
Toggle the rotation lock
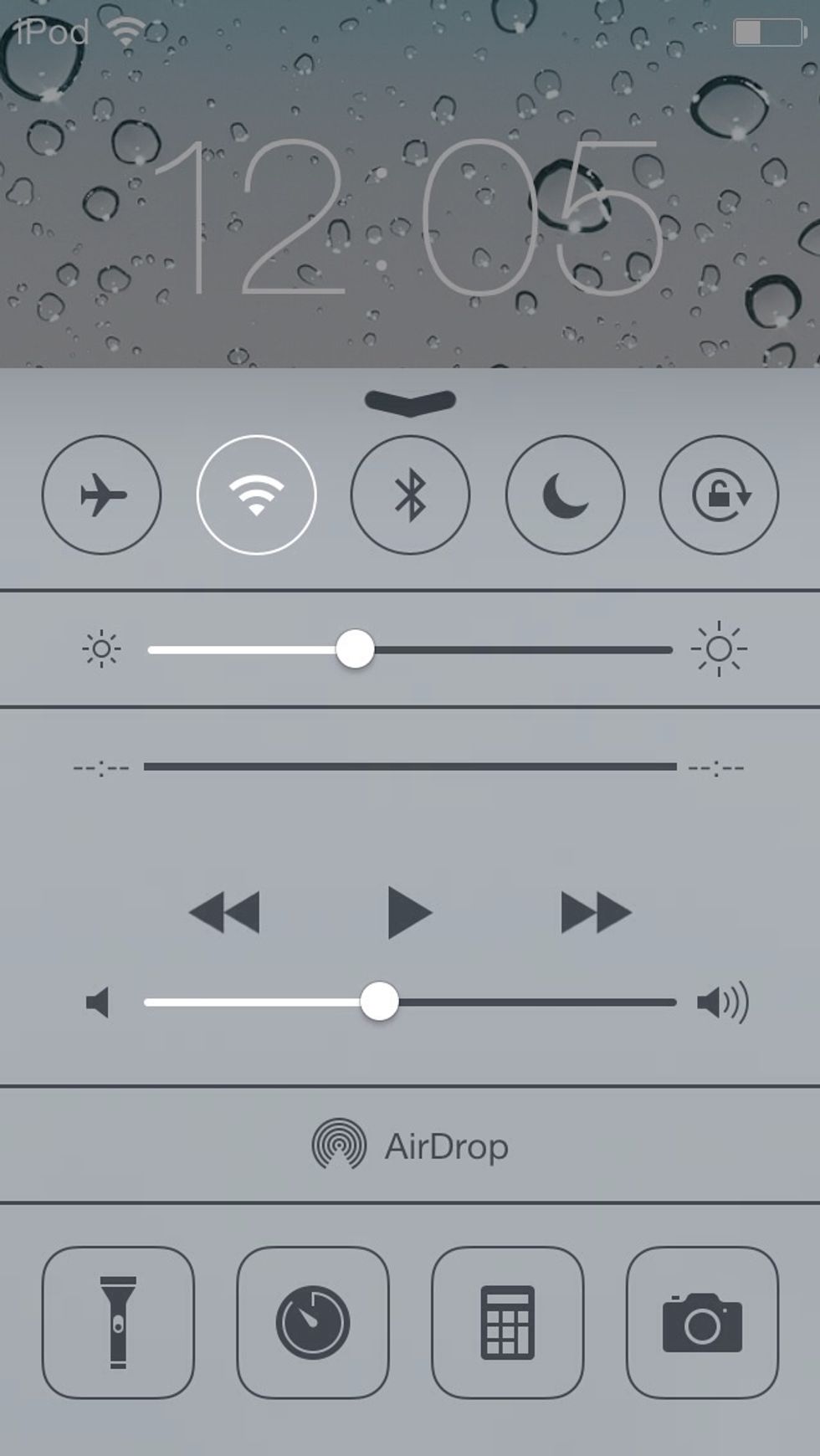click(x=719, y=495)
